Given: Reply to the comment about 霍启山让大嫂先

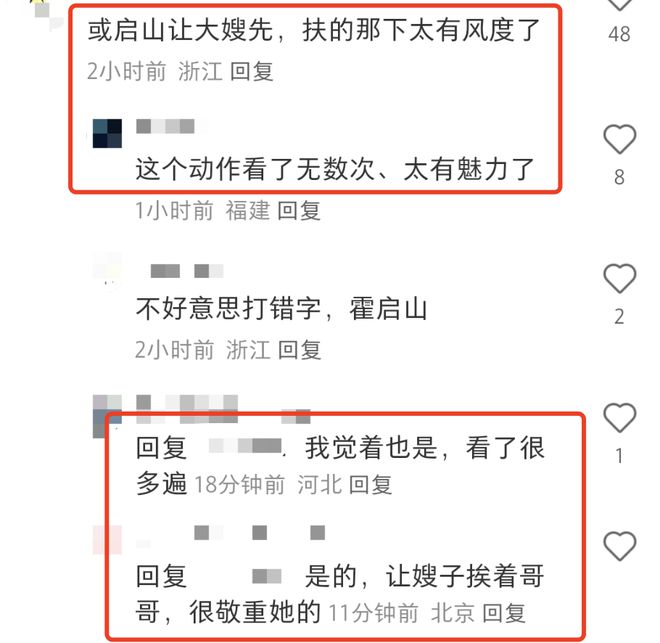Looking at the screenshot, I should click(251, 72).
